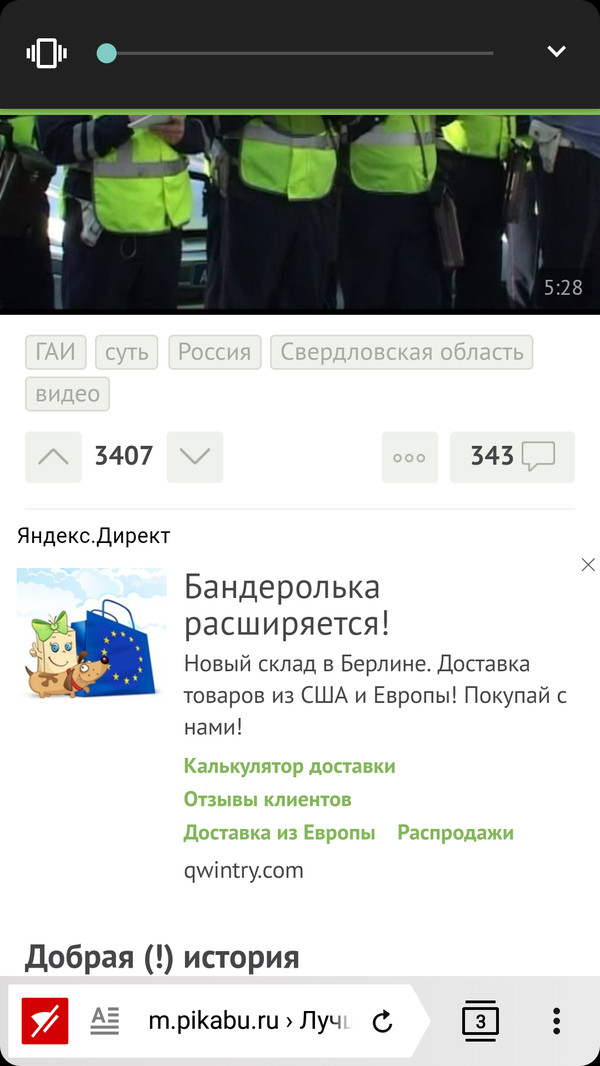Viewport: 600px width, 1066px height.
Task: Open the Россия tag
Action: pyautogui.click(x=215, y=352)
